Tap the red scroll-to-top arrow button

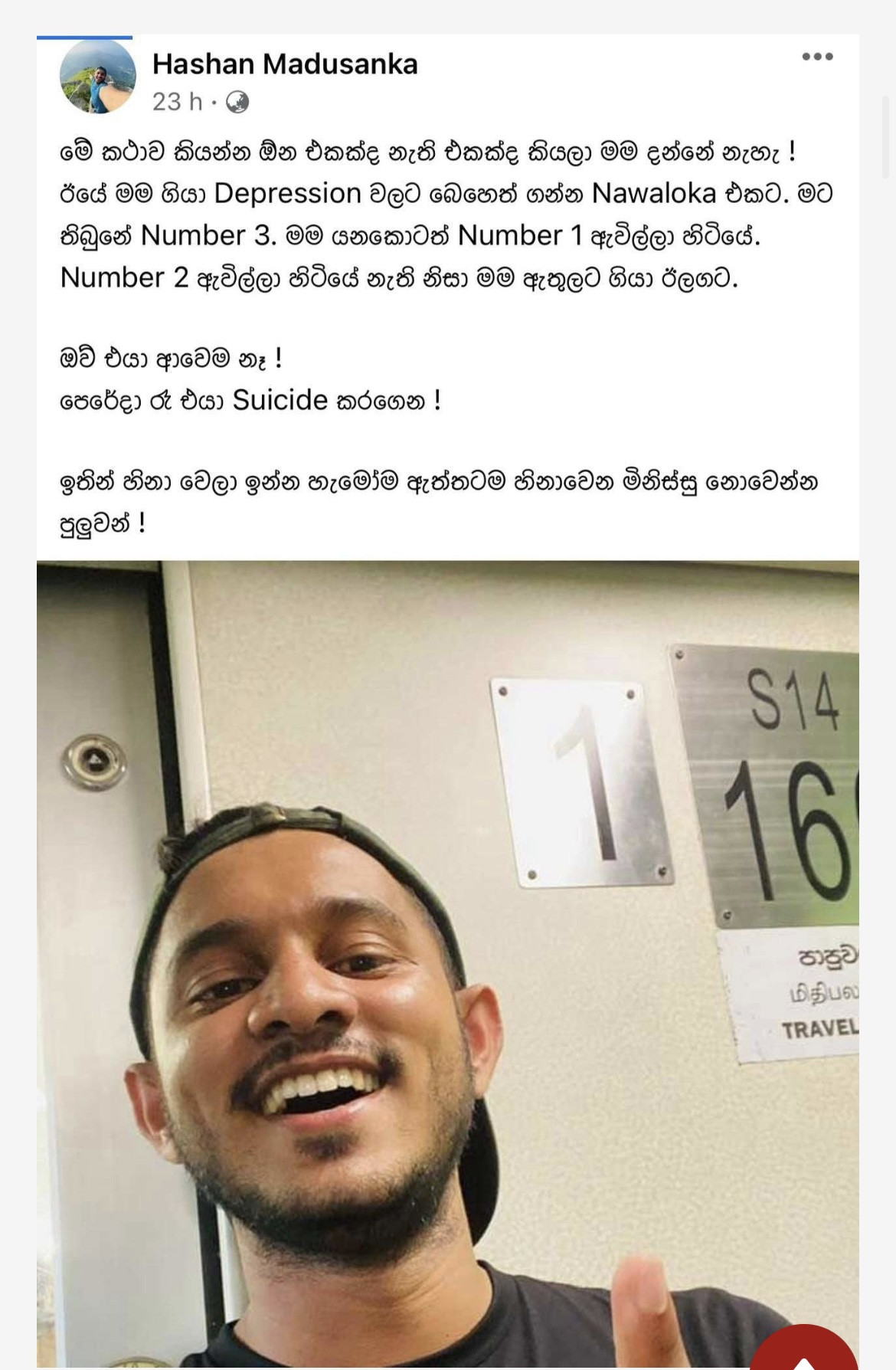804,1350
